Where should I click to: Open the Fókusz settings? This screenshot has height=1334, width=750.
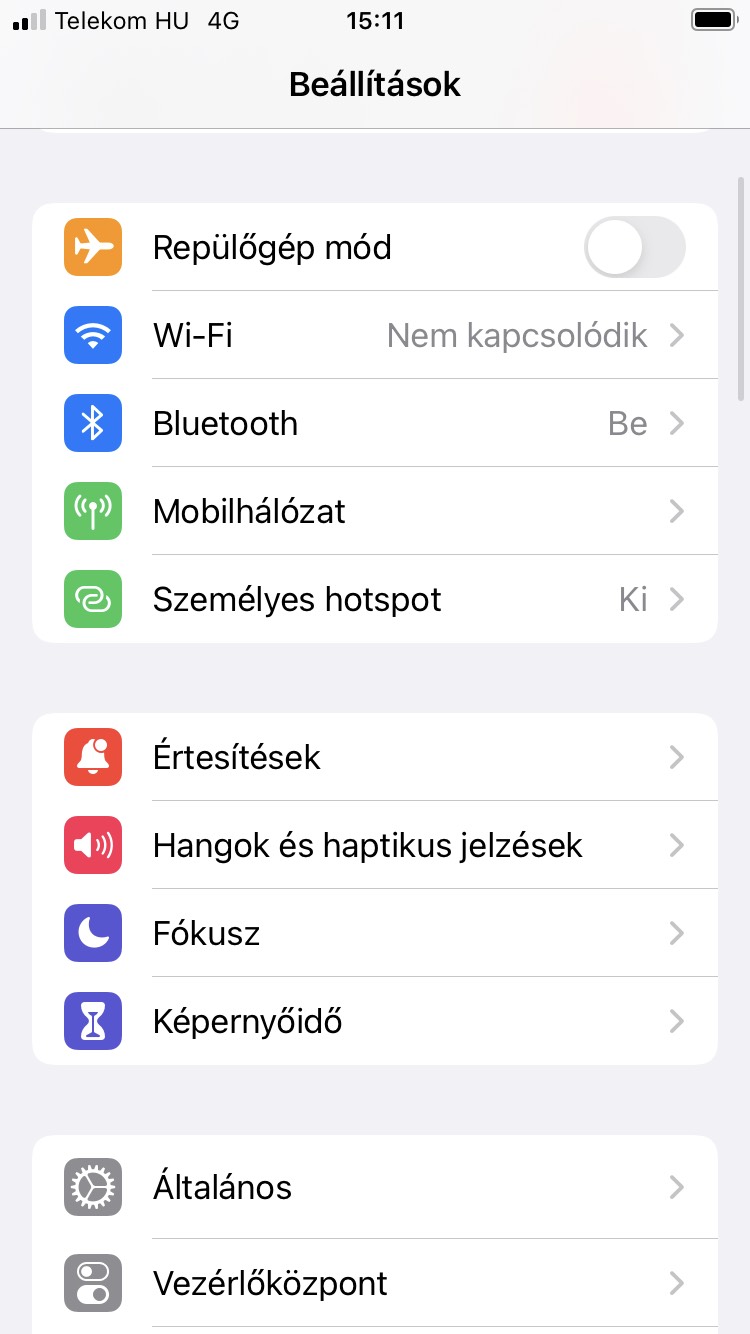click(x=375, y=933)
